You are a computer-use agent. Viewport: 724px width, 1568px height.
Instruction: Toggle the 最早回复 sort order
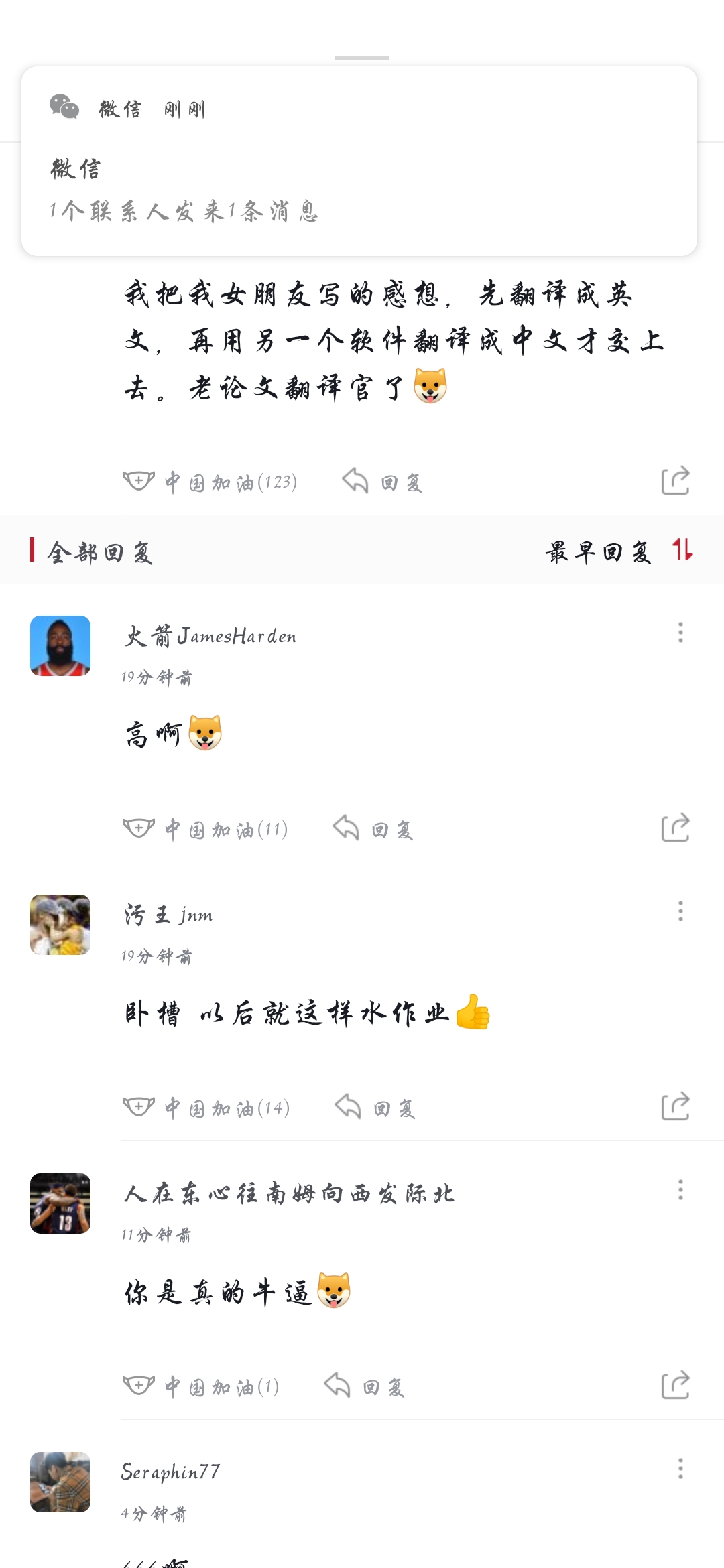(x=618, y=551)
